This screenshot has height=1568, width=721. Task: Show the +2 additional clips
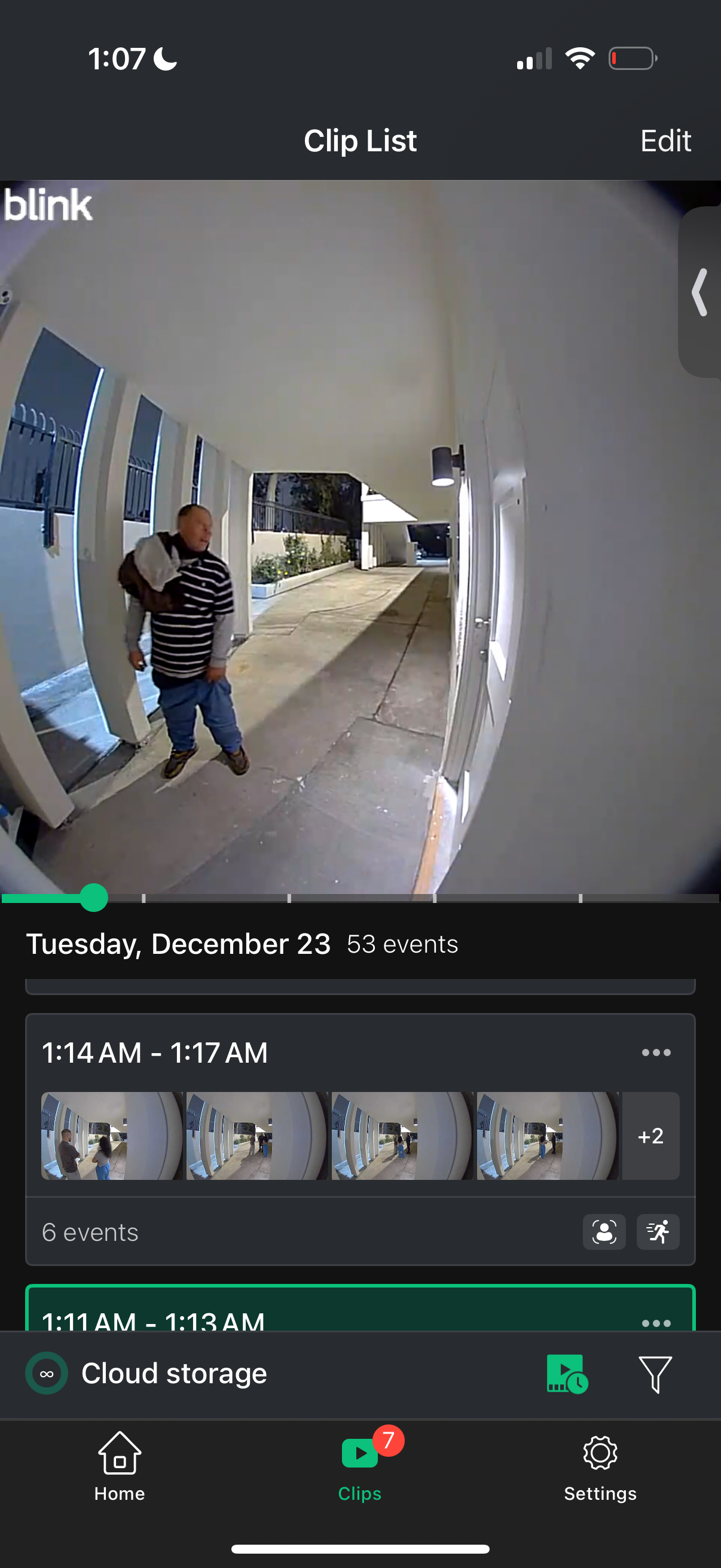[650, 1136]
